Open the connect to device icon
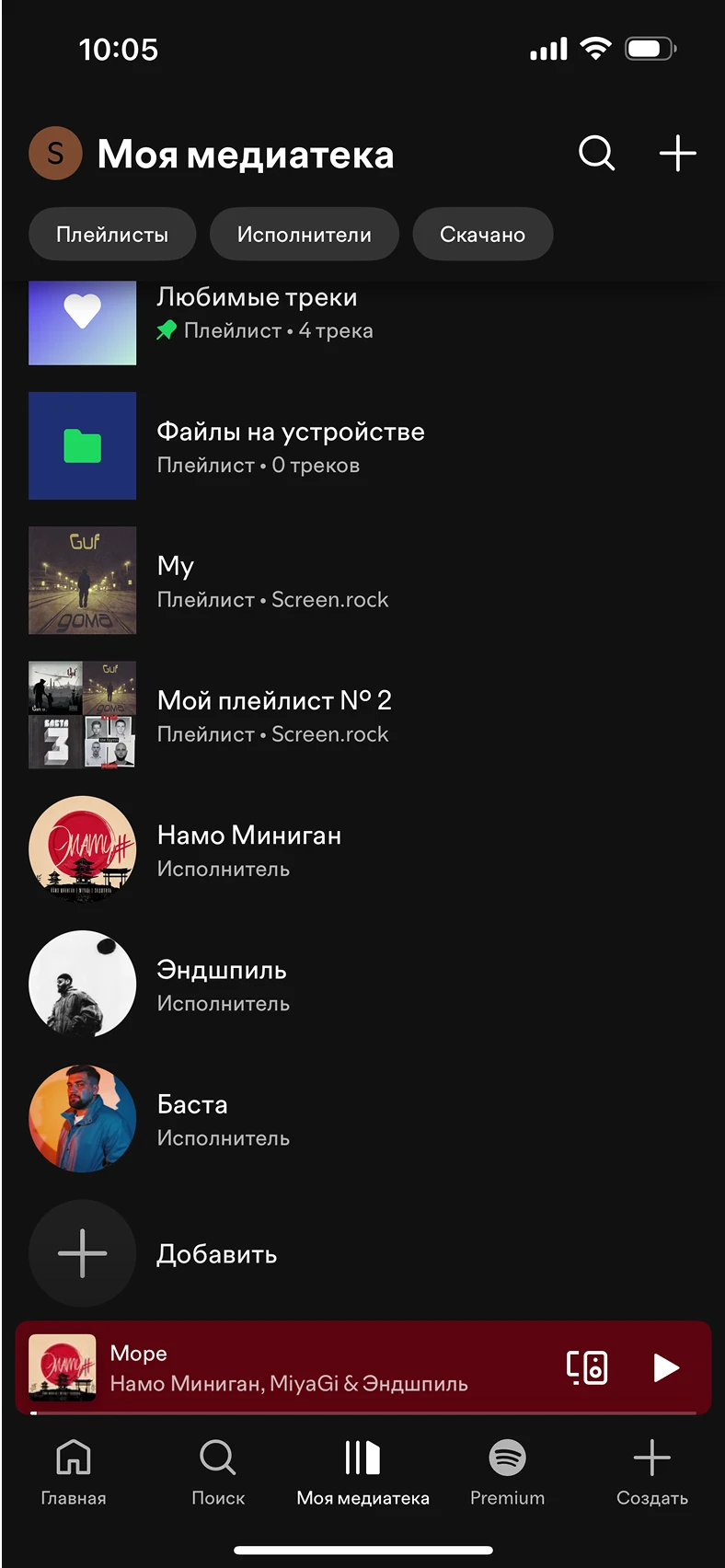 point(587,1367)
